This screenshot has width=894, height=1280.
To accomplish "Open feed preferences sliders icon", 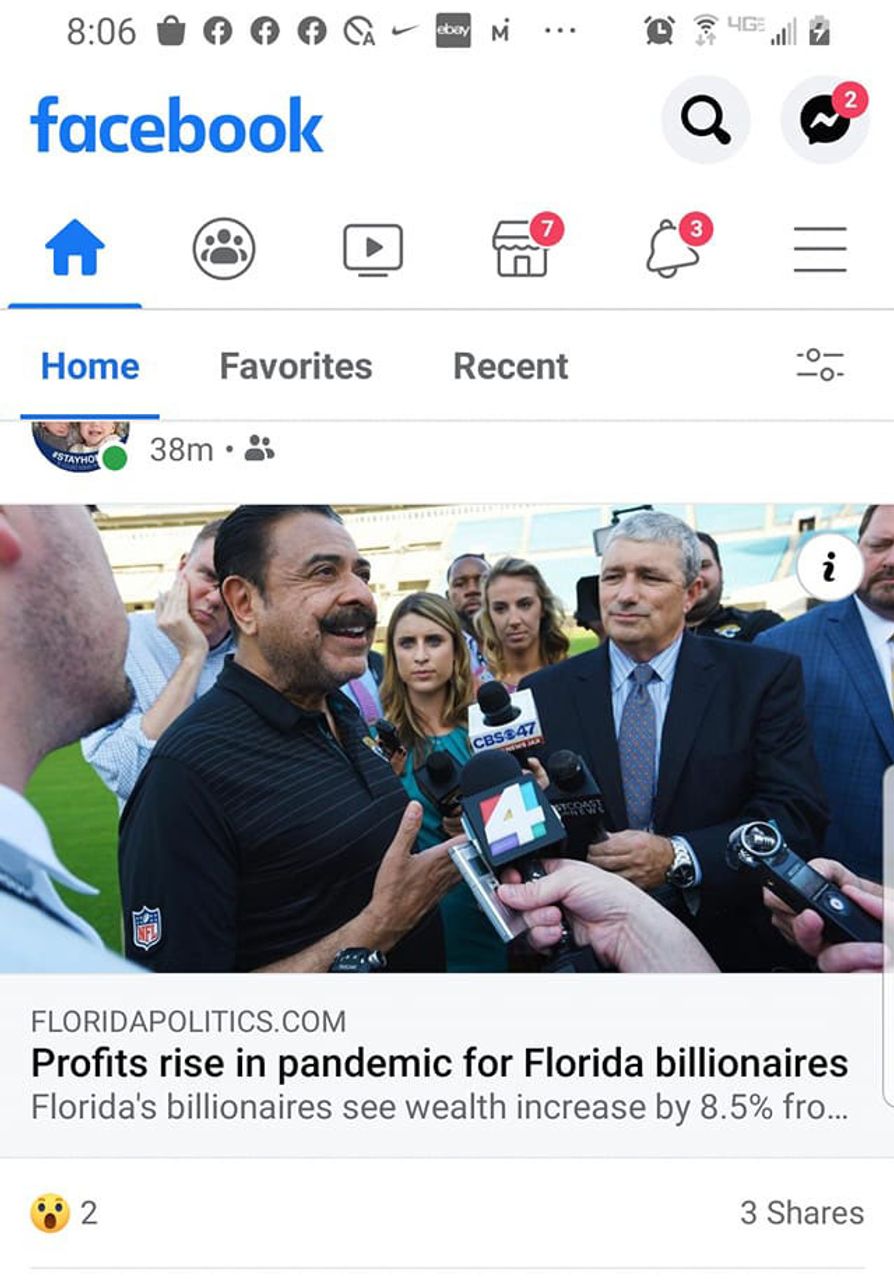I will pyautogui.click(x=820, y=365).
